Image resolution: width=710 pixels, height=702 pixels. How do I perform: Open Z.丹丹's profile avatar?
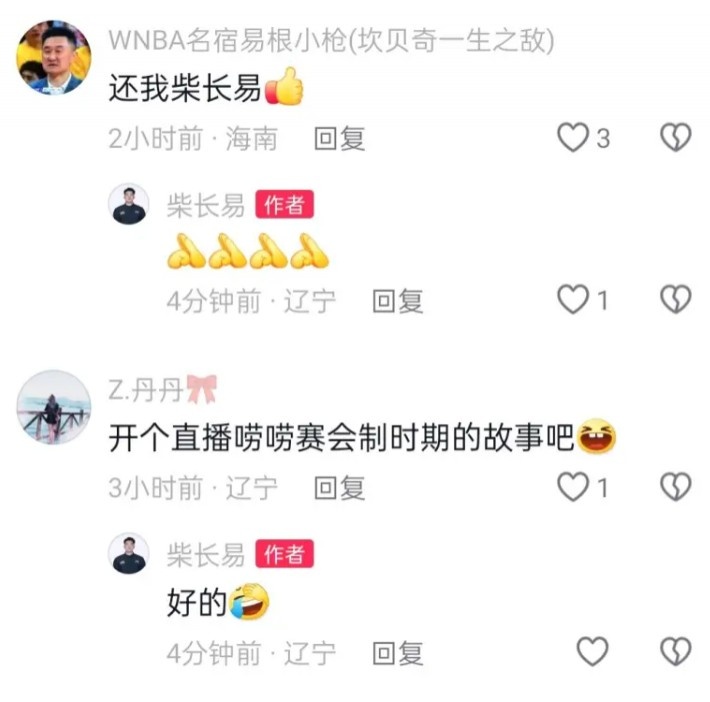coord(53,407)
